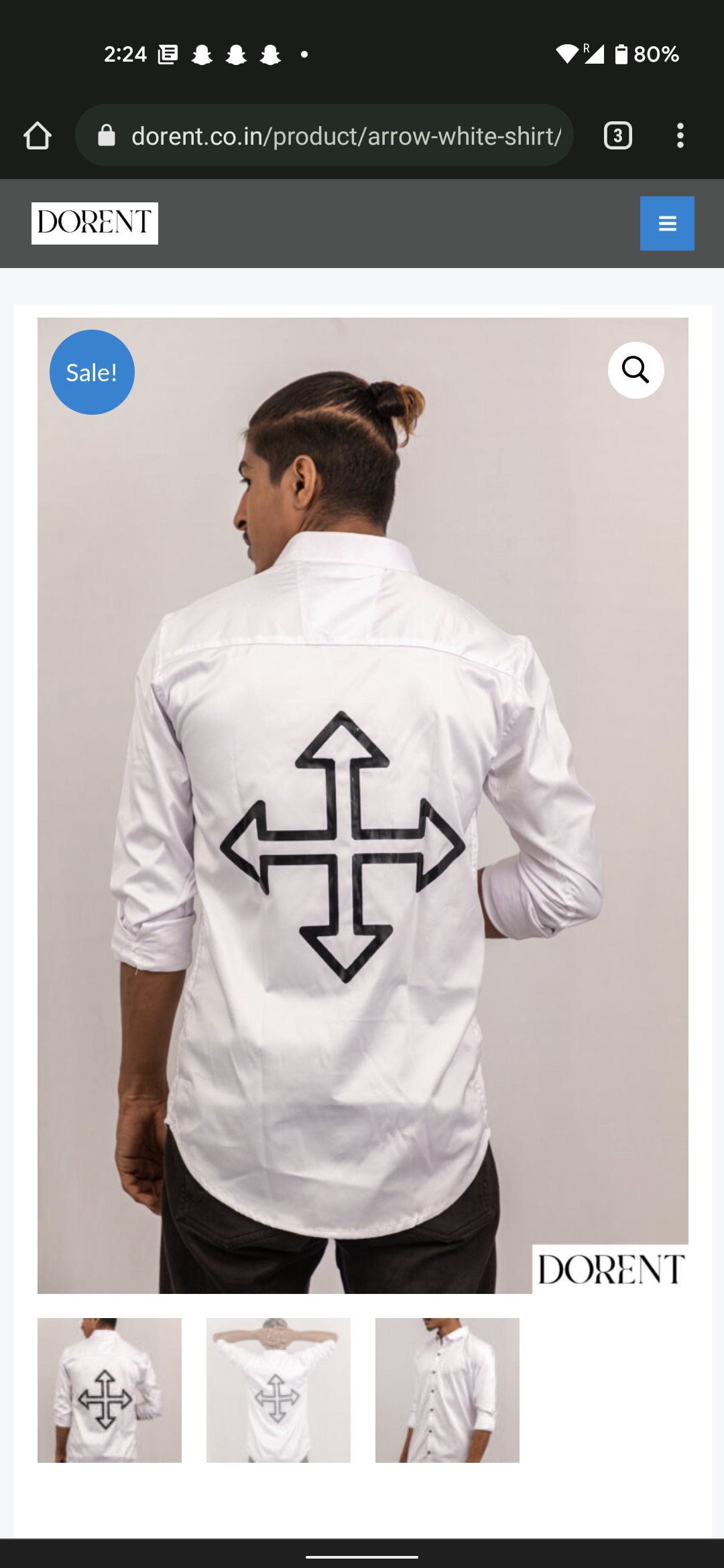
Task: Open the main arrow white shirt image
Action: 362,804
